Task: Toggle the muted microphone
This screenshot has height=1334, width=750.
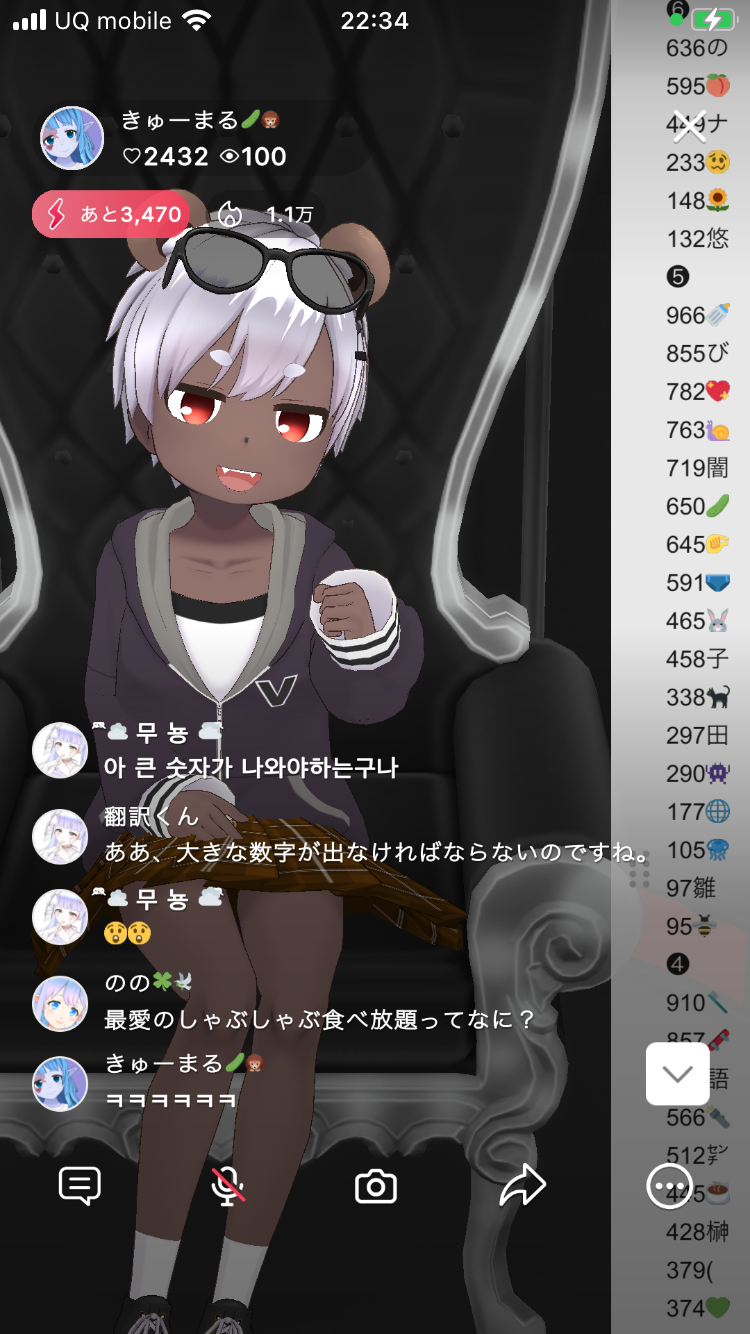Action: pyautogui.click(x=228, y=1187)
